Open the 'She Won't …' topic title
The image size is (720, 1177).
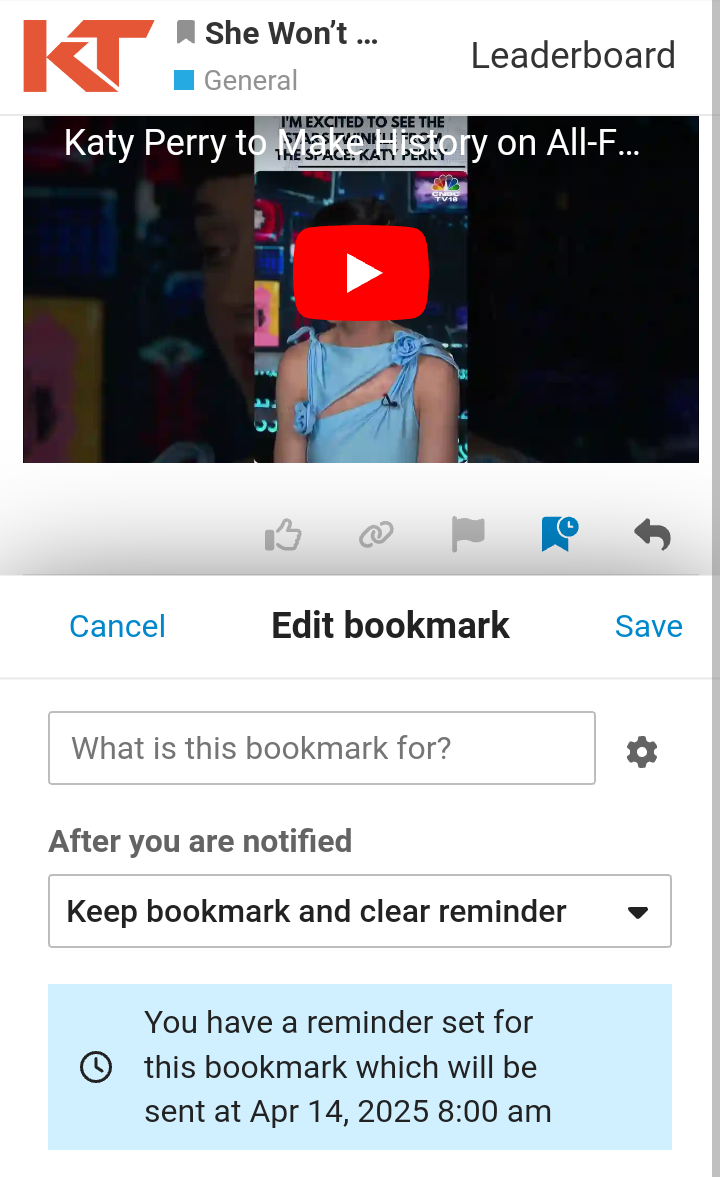[290, 33]
